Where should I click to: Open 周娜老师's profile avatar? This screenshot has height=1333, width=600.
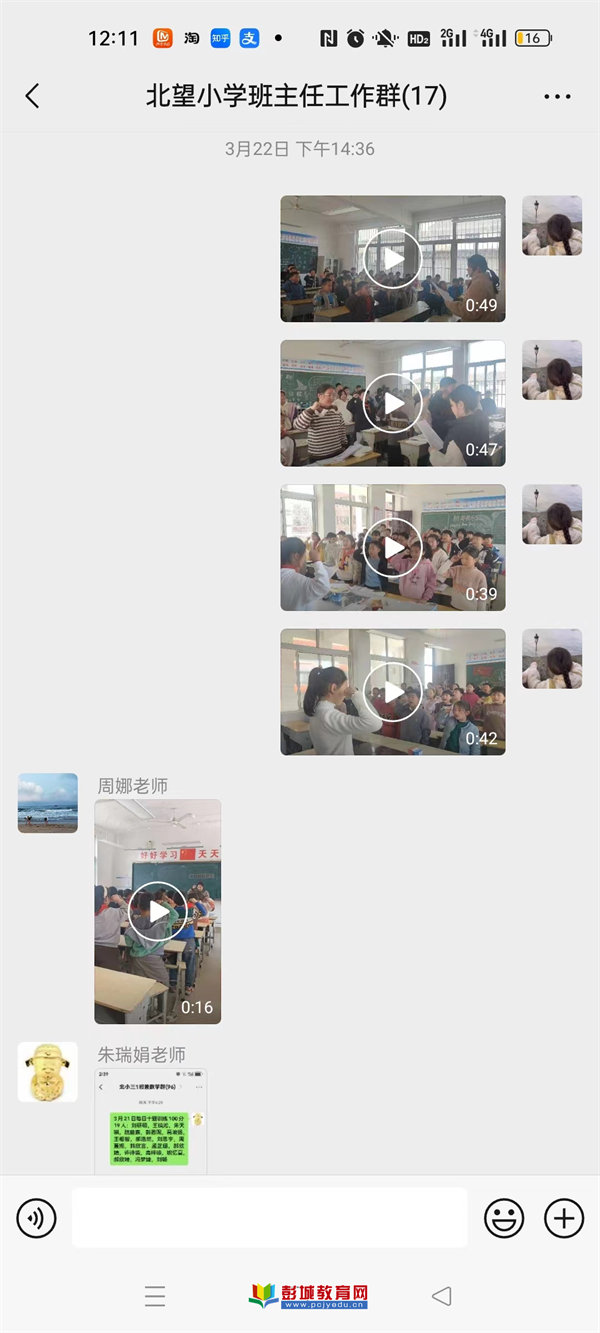[48, 803]
